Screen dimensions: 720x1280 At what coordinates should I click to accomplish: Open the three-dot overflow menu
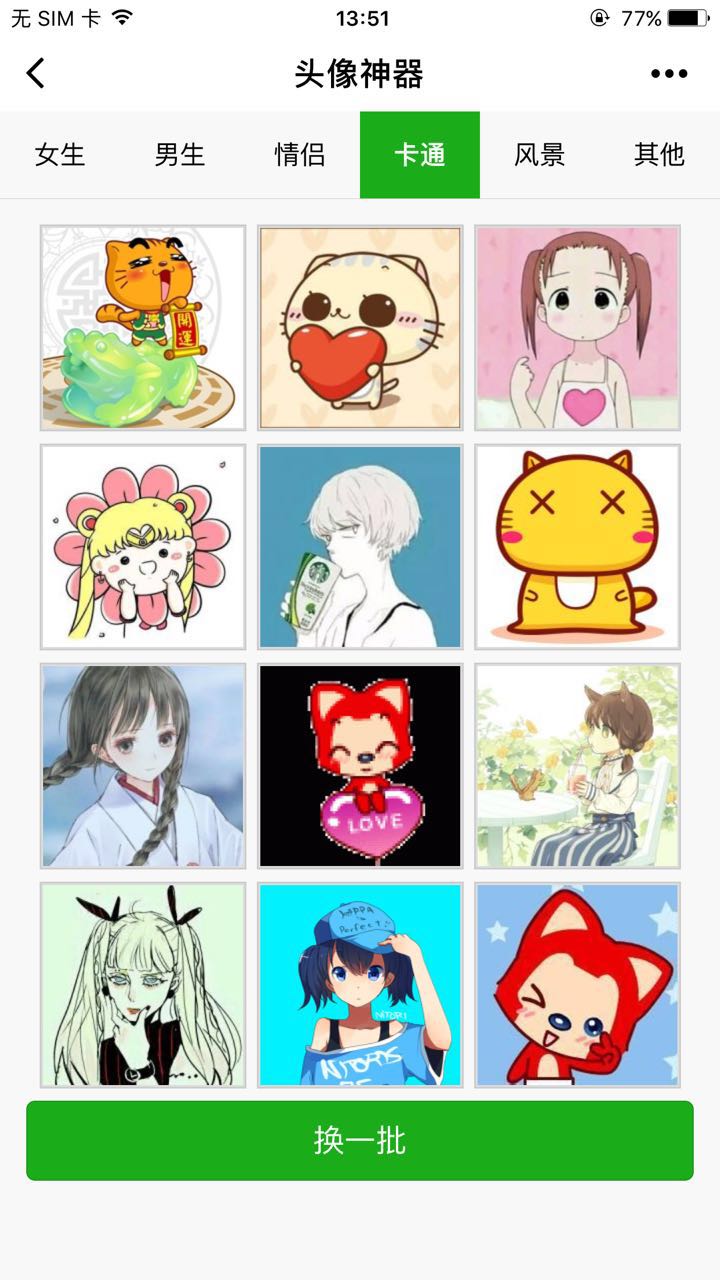669,73
